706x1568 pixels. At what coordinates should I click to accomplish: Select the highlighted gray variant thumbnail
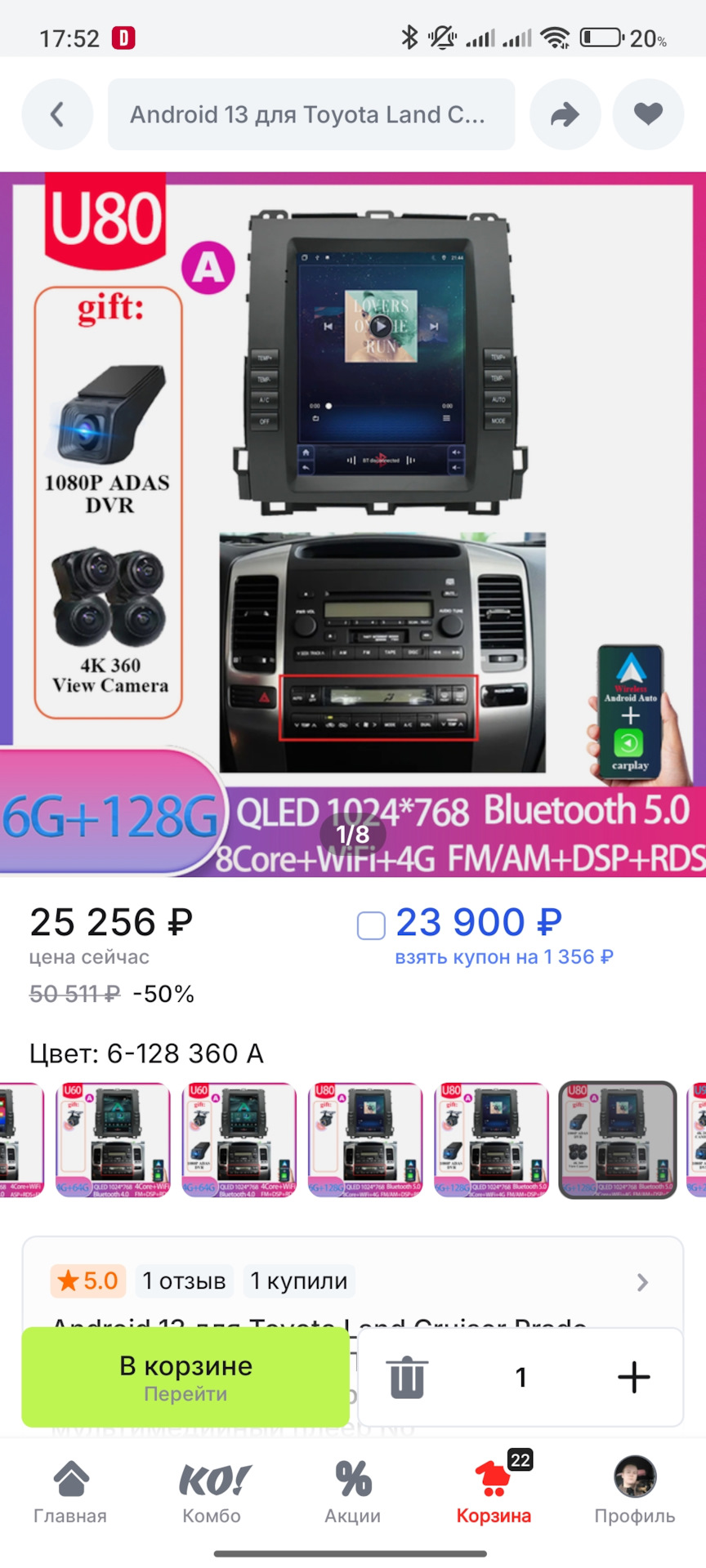pyautogui.click(x=618, y=1140)
